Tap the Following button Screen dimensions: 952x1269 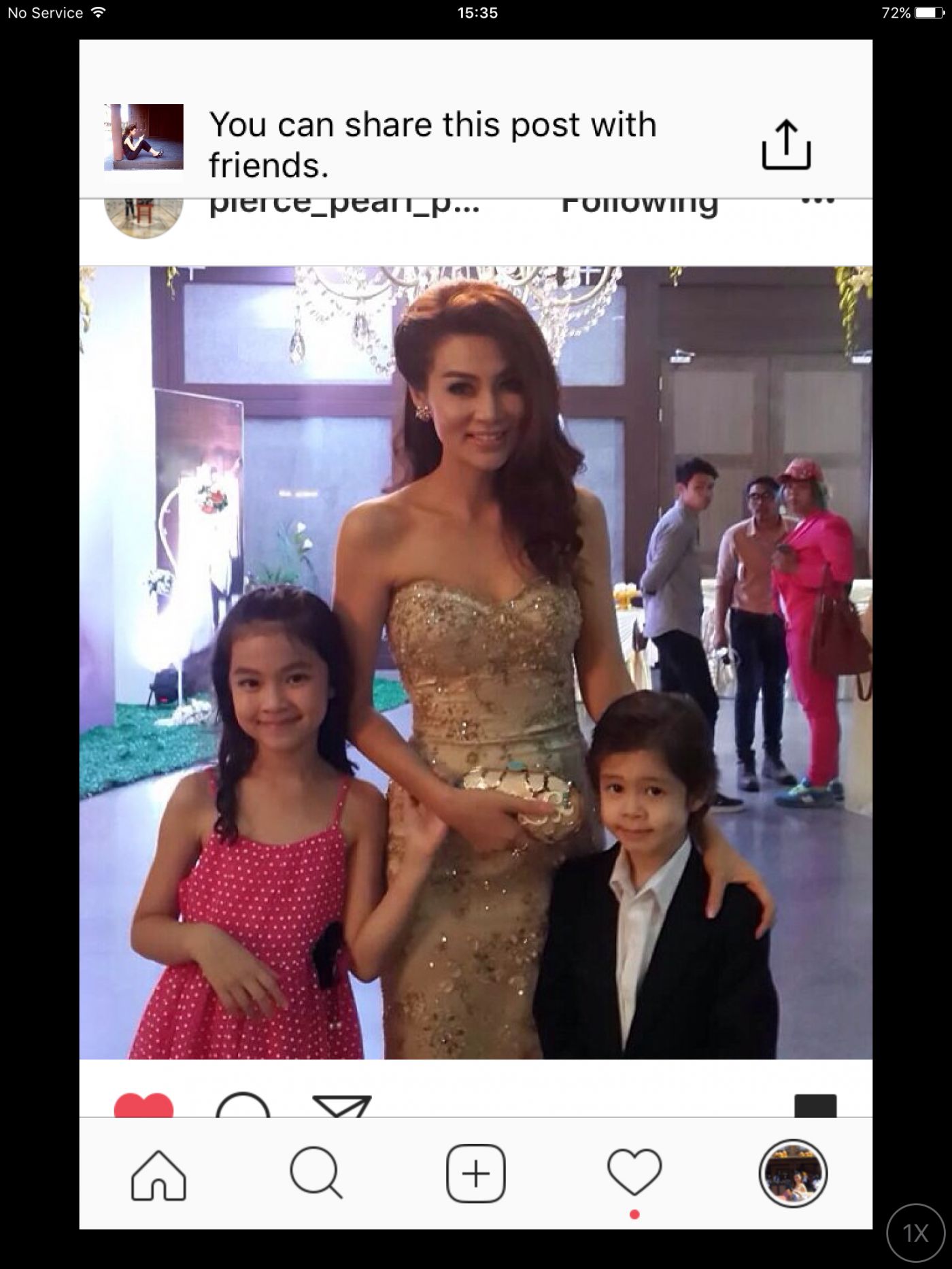pos(639,205)
